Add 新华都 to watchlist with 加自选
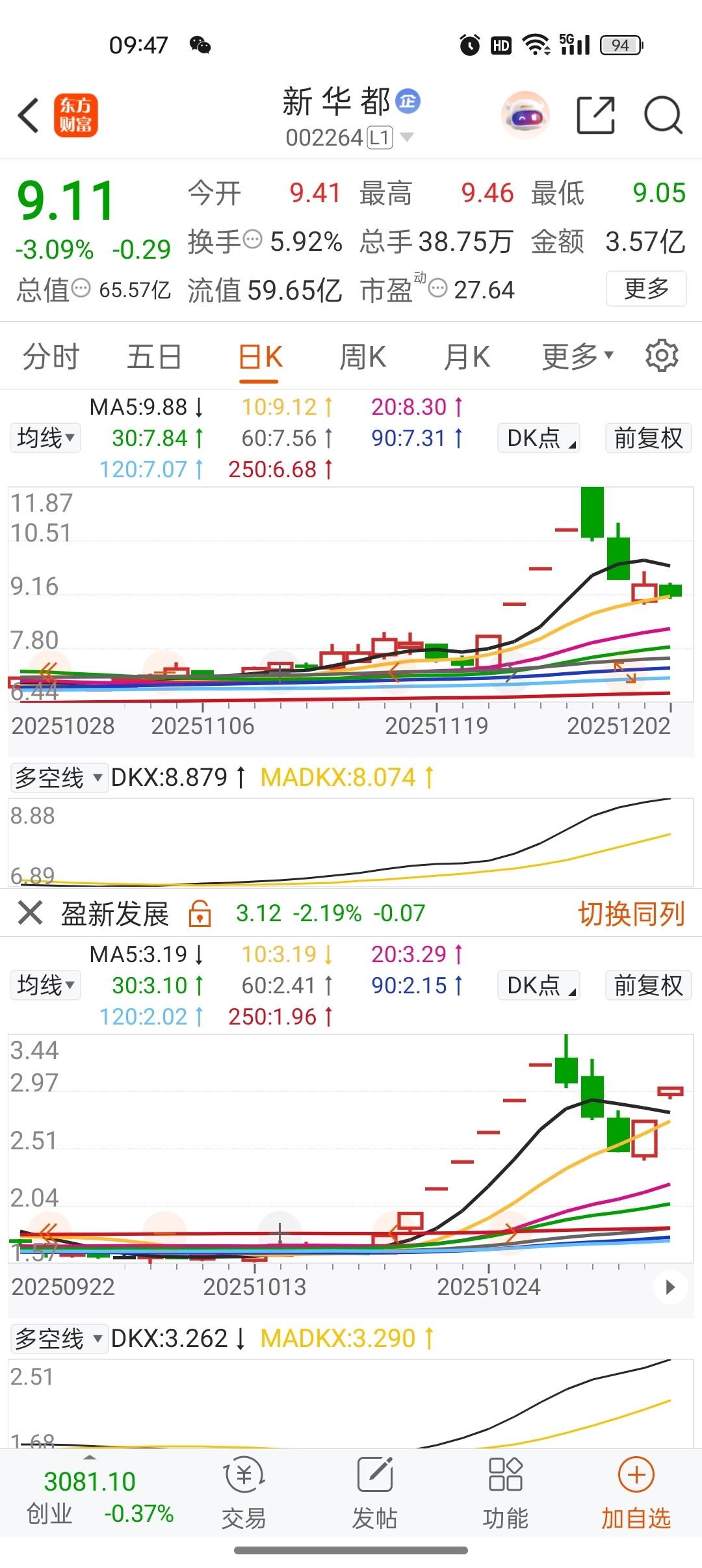The height and width of the screenshot is (1568, 702). (x=636, y=1493)
